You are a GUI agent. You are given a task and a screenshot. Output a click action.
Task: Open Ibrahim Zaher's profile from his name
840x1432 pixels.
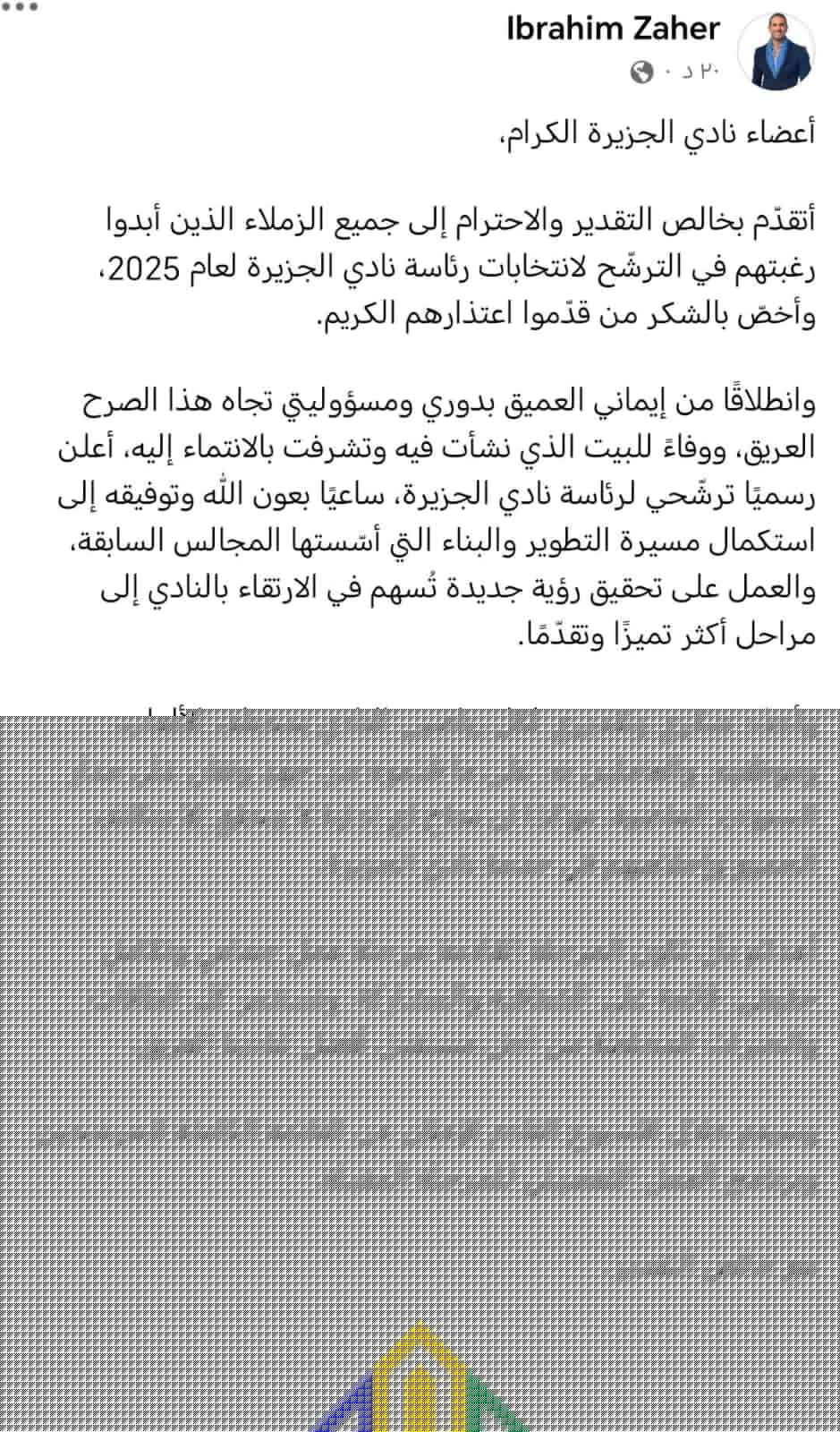pos(613,29)
